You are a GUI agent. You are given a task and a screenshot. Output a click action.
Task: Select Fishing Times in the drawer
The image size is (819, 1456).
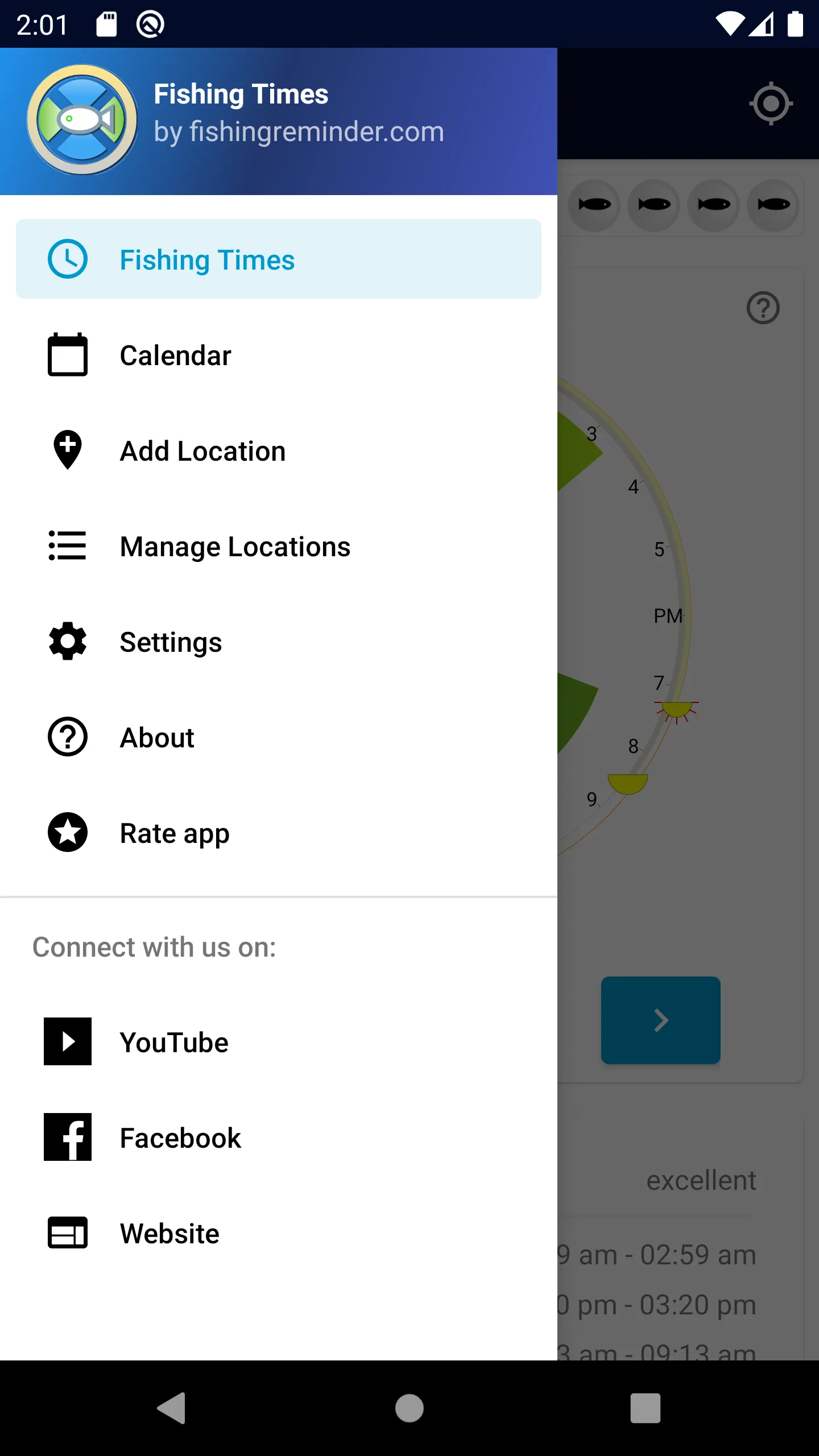pos(207,259)
